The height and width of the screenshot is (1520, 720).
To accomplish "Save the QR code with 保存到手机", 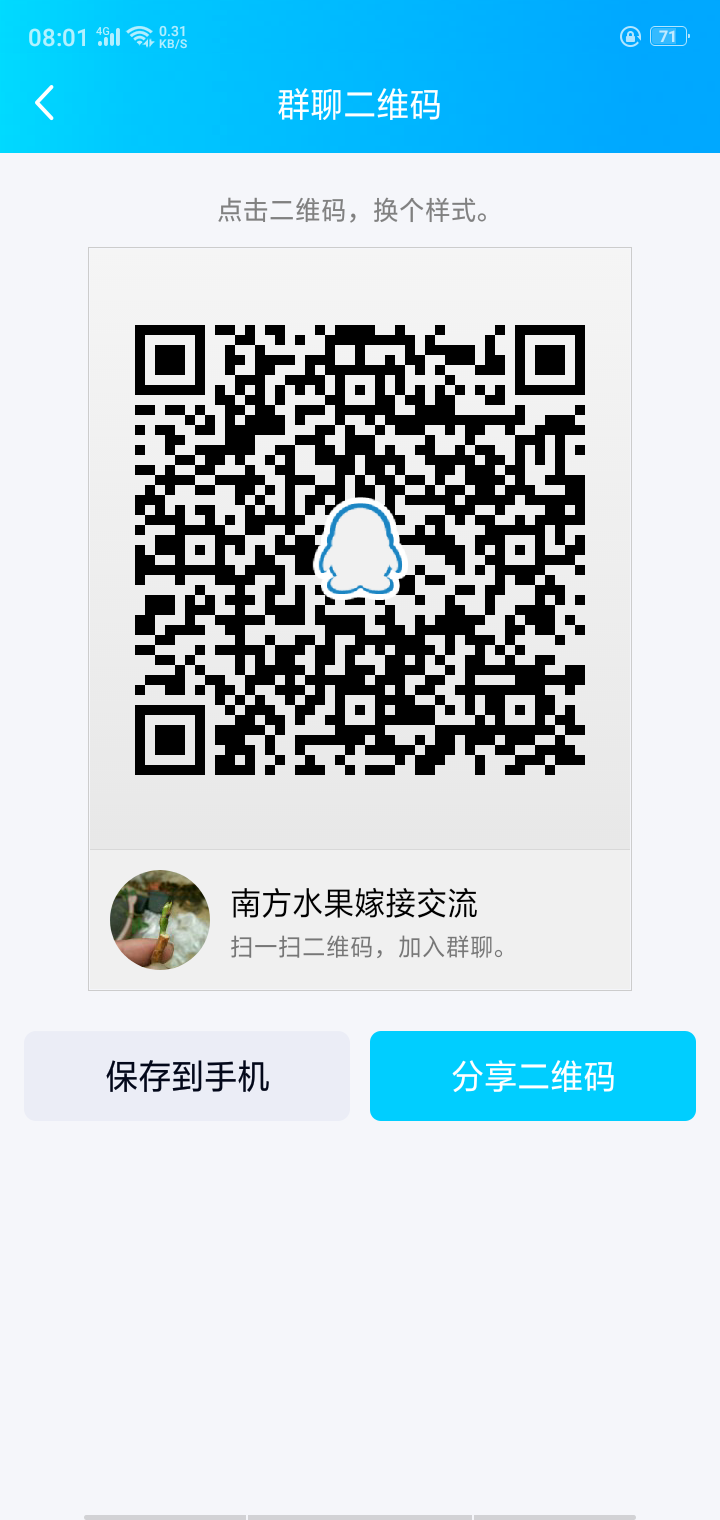I will pyautogui.click(x=187, y=1076).
